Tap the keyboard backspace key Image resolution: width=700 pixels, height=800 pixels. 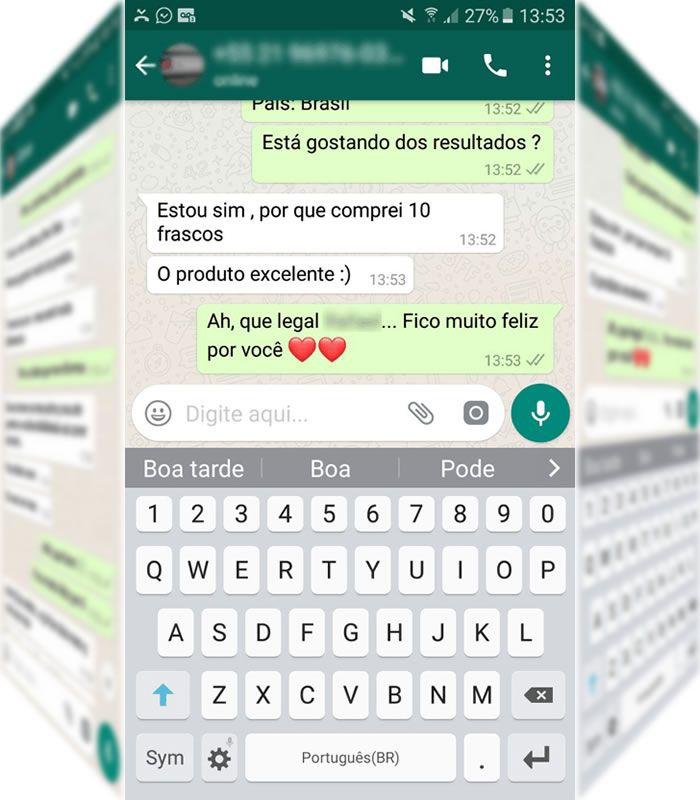pyautogui.click(x=538, y=695)
